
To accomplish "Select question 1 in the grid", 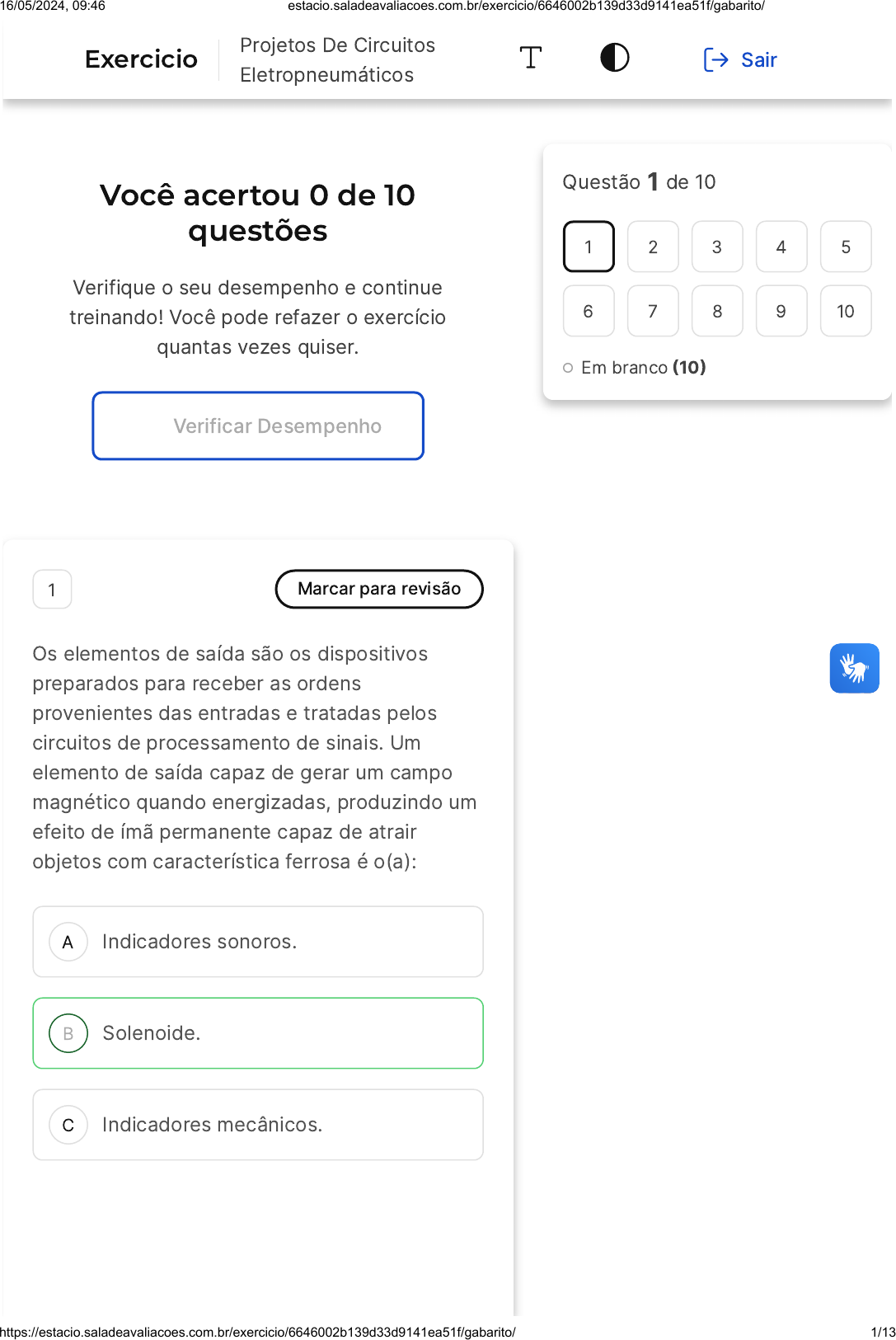I will click(589, 247).
